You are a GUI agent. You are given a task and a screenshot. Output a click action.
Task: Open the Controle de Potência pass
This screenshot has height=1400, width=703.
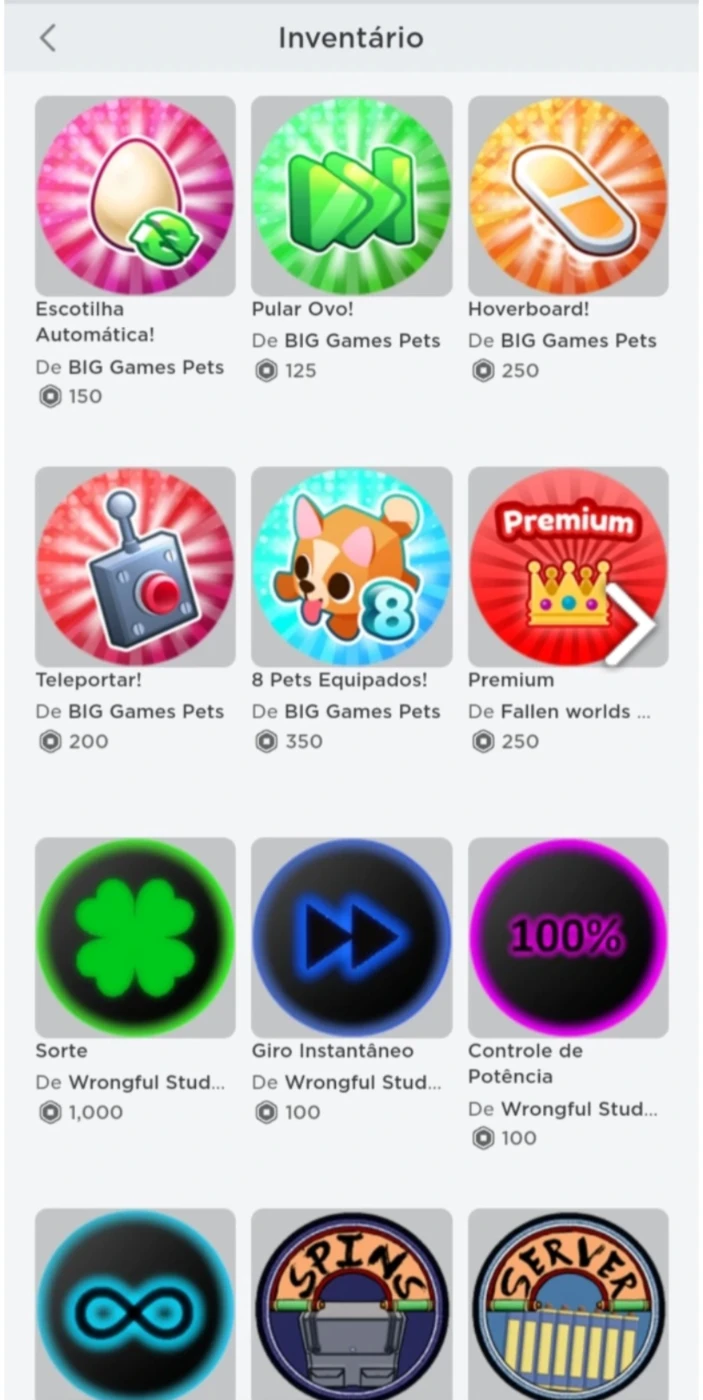(x=568, y=938)
